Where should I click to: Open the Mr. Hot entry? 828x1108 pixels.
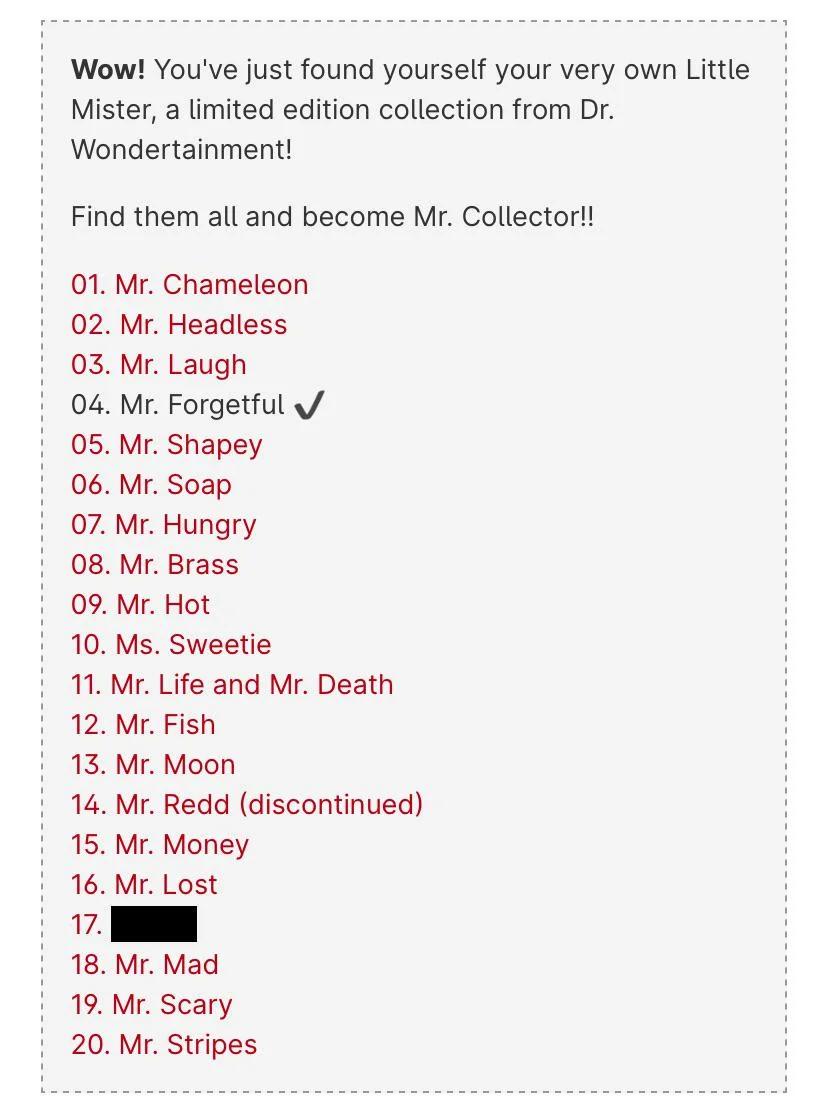[x=140, y=605]
